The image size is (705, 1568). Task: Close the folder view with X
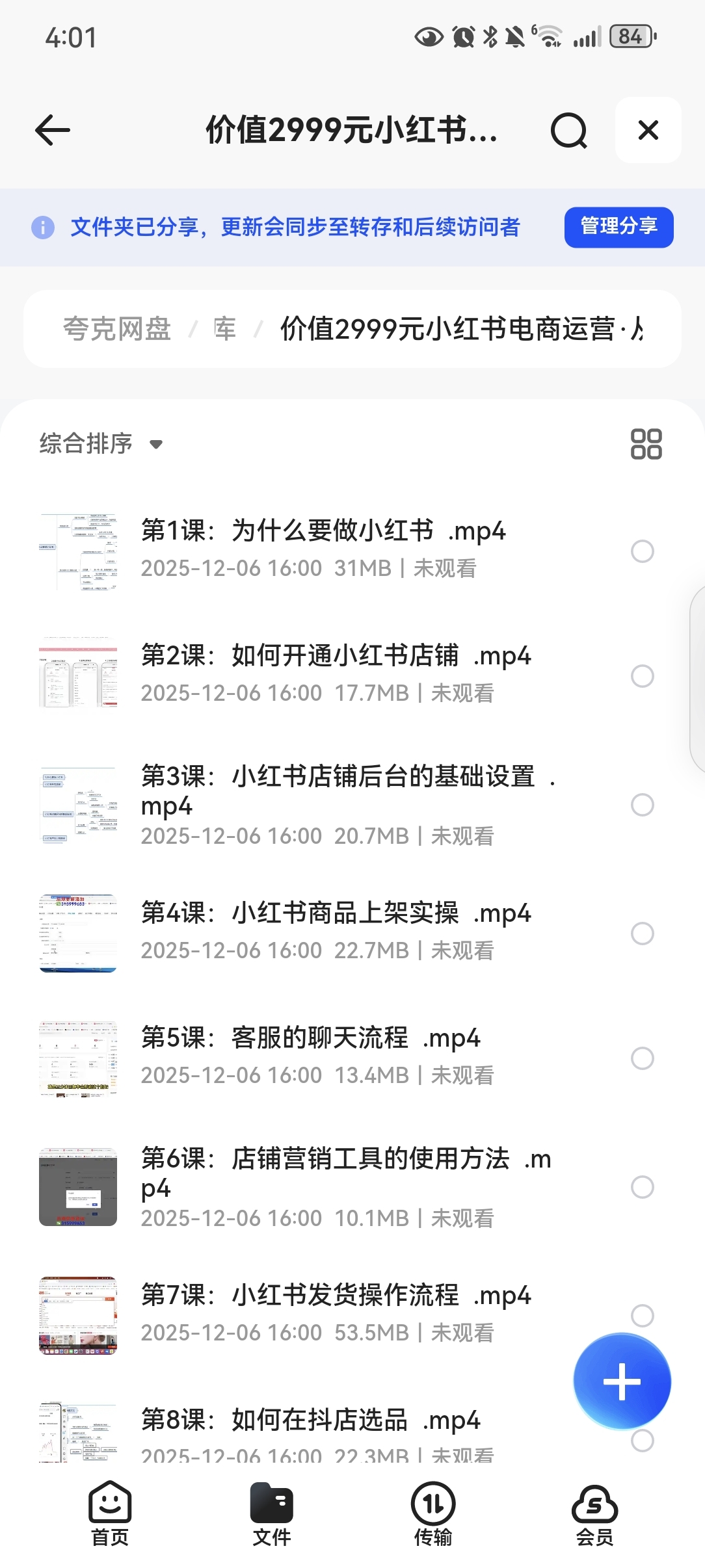point(648,130)
